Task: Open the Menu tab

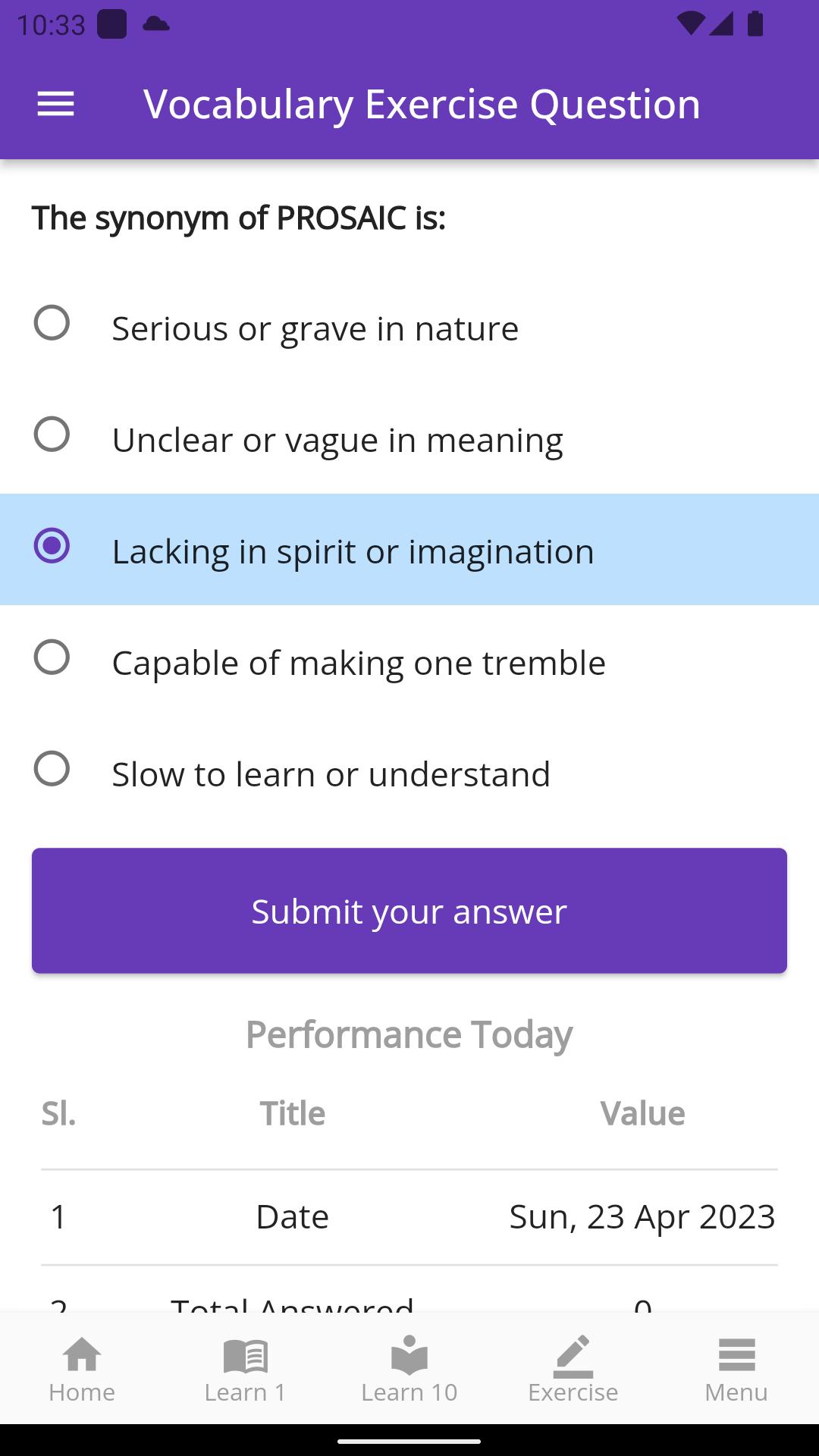Action: (736, 1370)
